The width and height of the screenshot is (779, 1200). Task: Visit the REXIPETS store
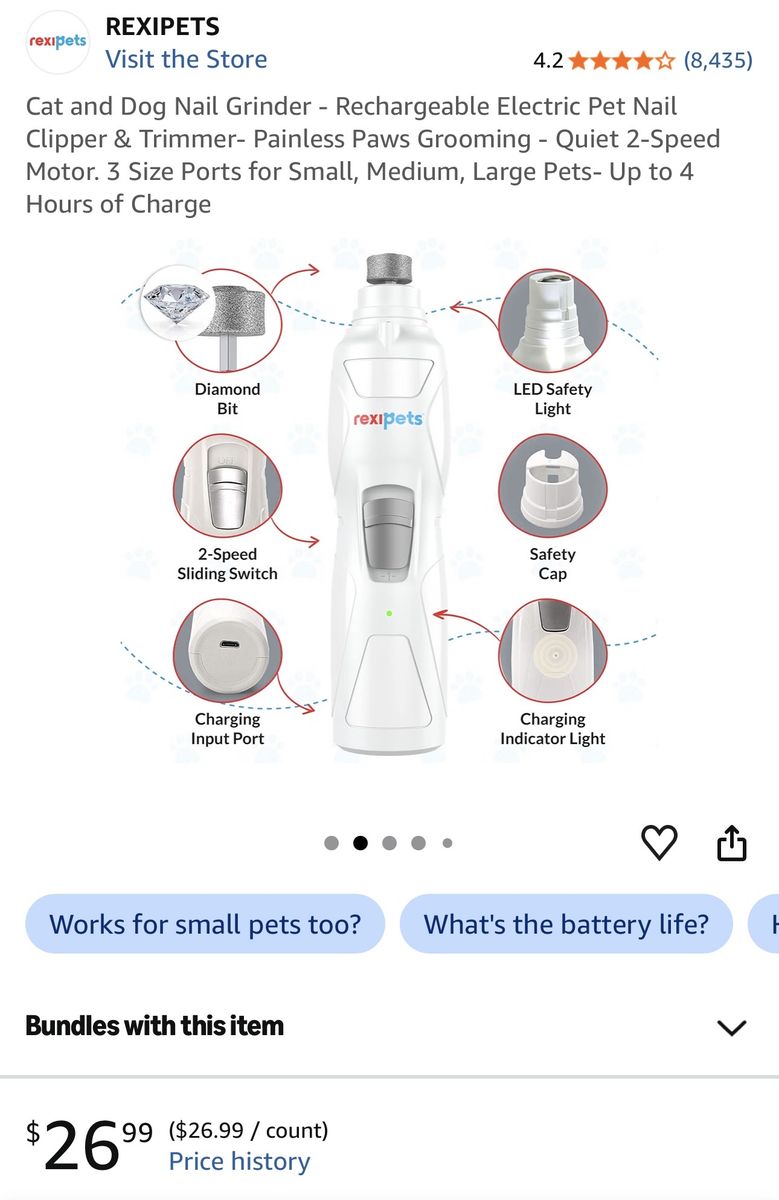coord(186,59)
